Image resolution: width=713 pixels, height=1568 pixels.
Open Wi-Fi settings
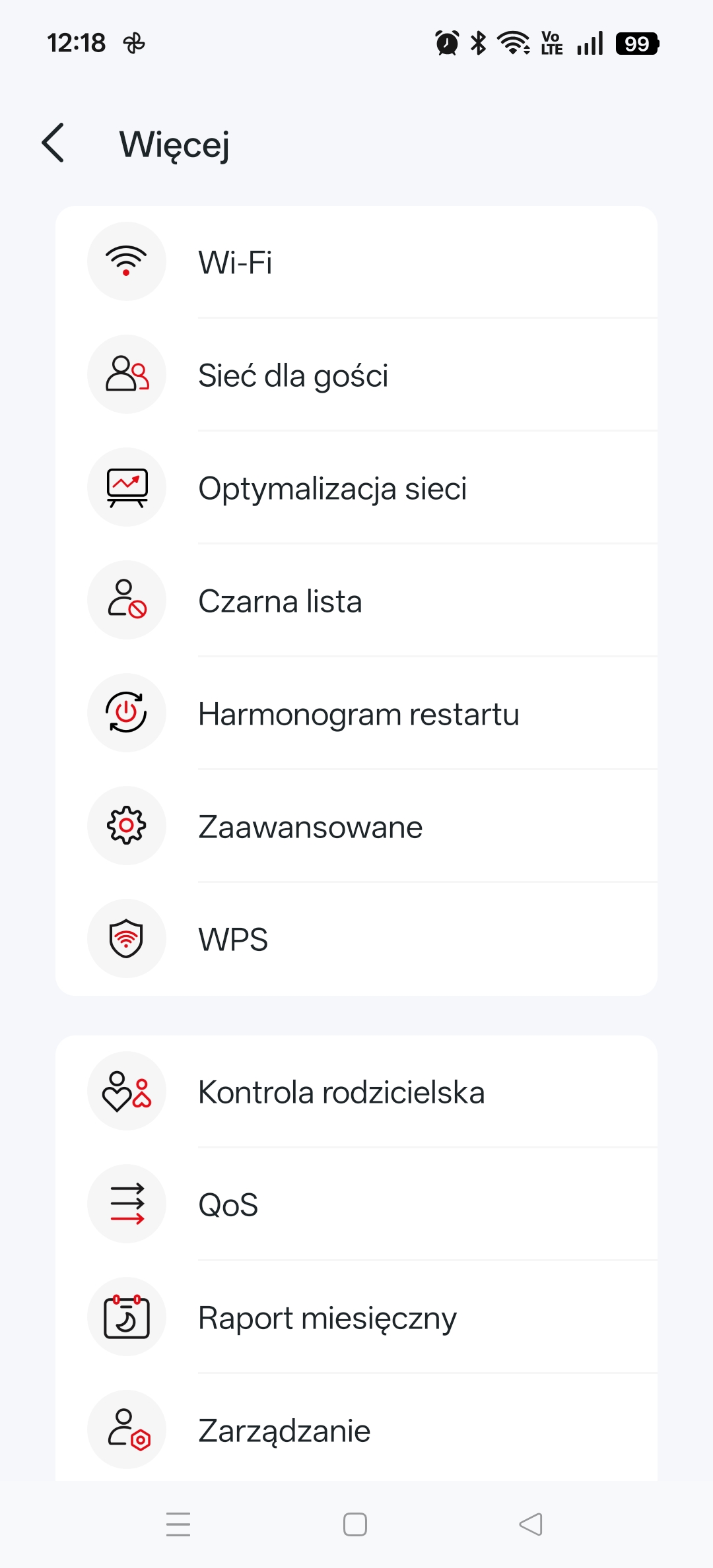pyautogui.click(x=356, y=262)
